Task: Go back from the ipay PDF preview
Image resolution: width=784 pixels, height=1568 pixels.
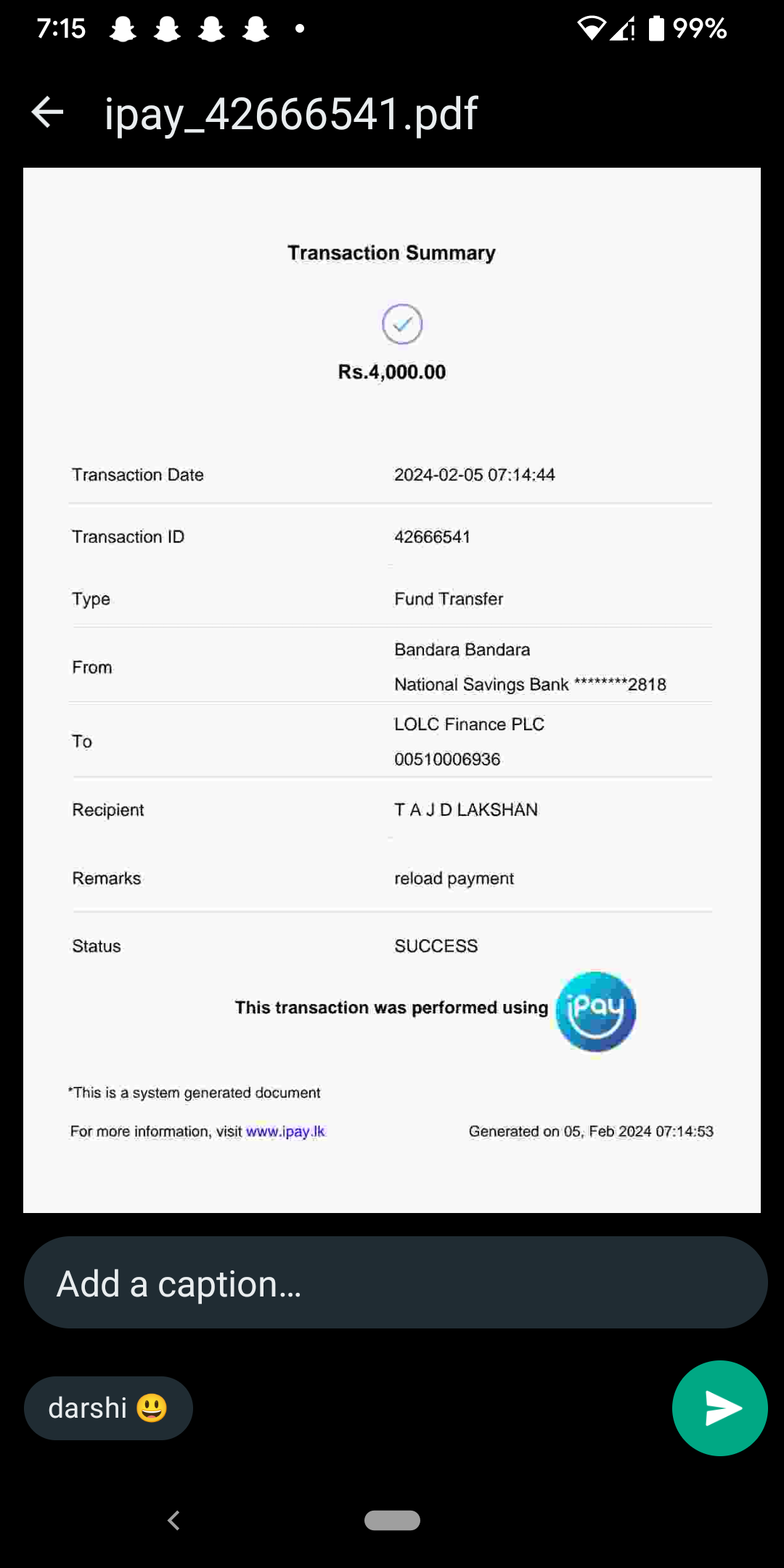Action: click(x=48, y=113)
